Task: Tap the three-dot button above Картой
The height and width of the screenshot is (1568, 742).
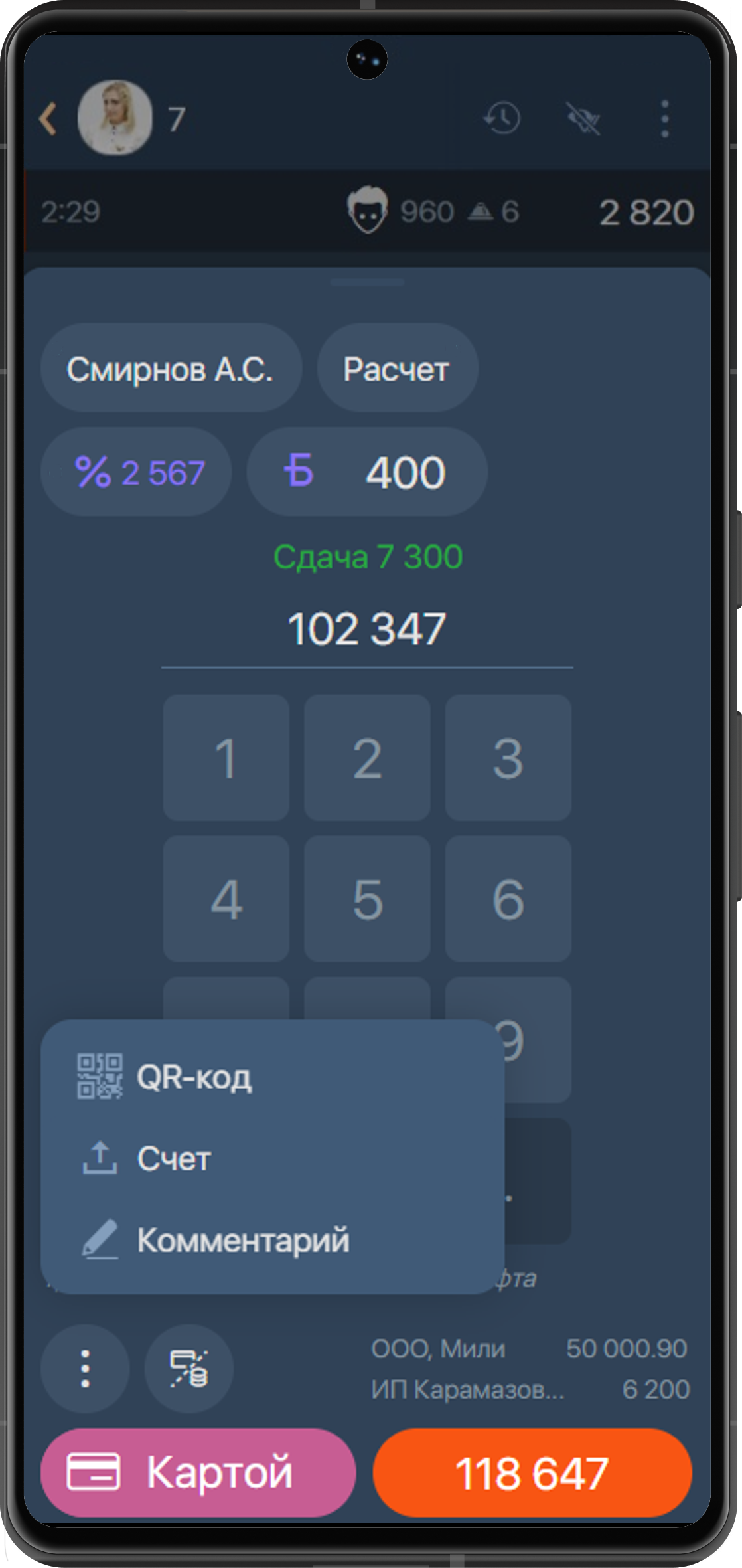Action: point(85,1369)
